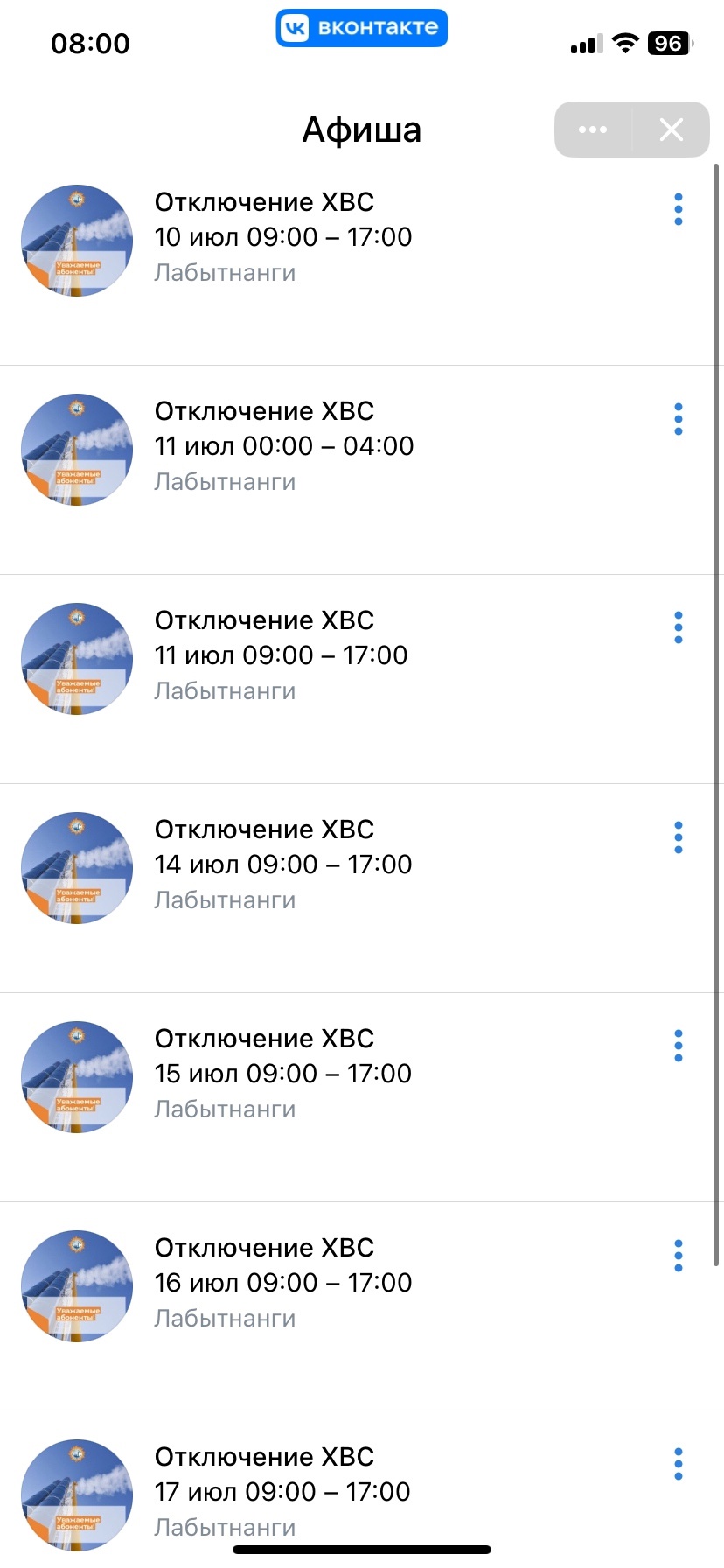Show more options for the 10 июл 09:00 event
The image size is (724, 1568).
tap(679, 210)
